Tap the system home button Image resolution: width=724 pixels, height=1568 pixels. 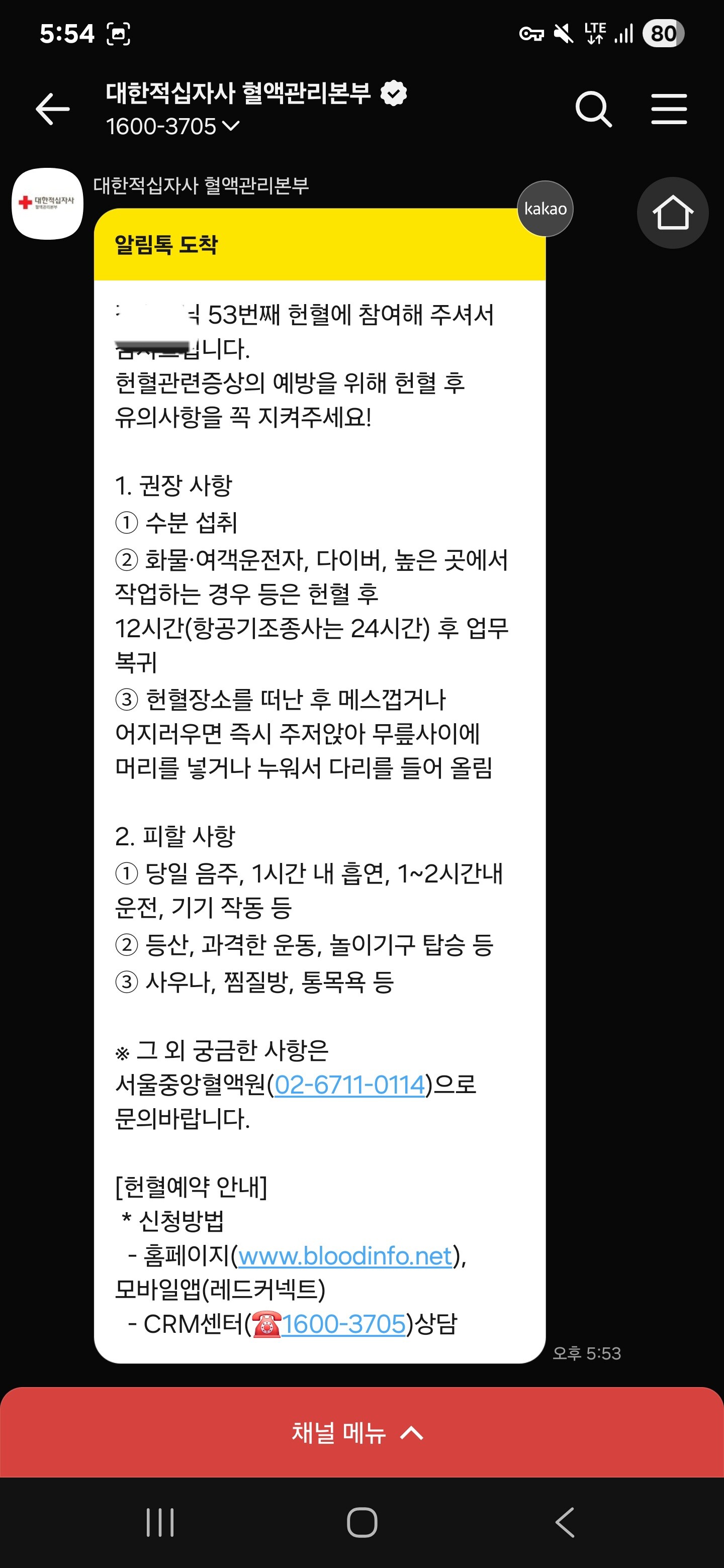coord(361,1522)
